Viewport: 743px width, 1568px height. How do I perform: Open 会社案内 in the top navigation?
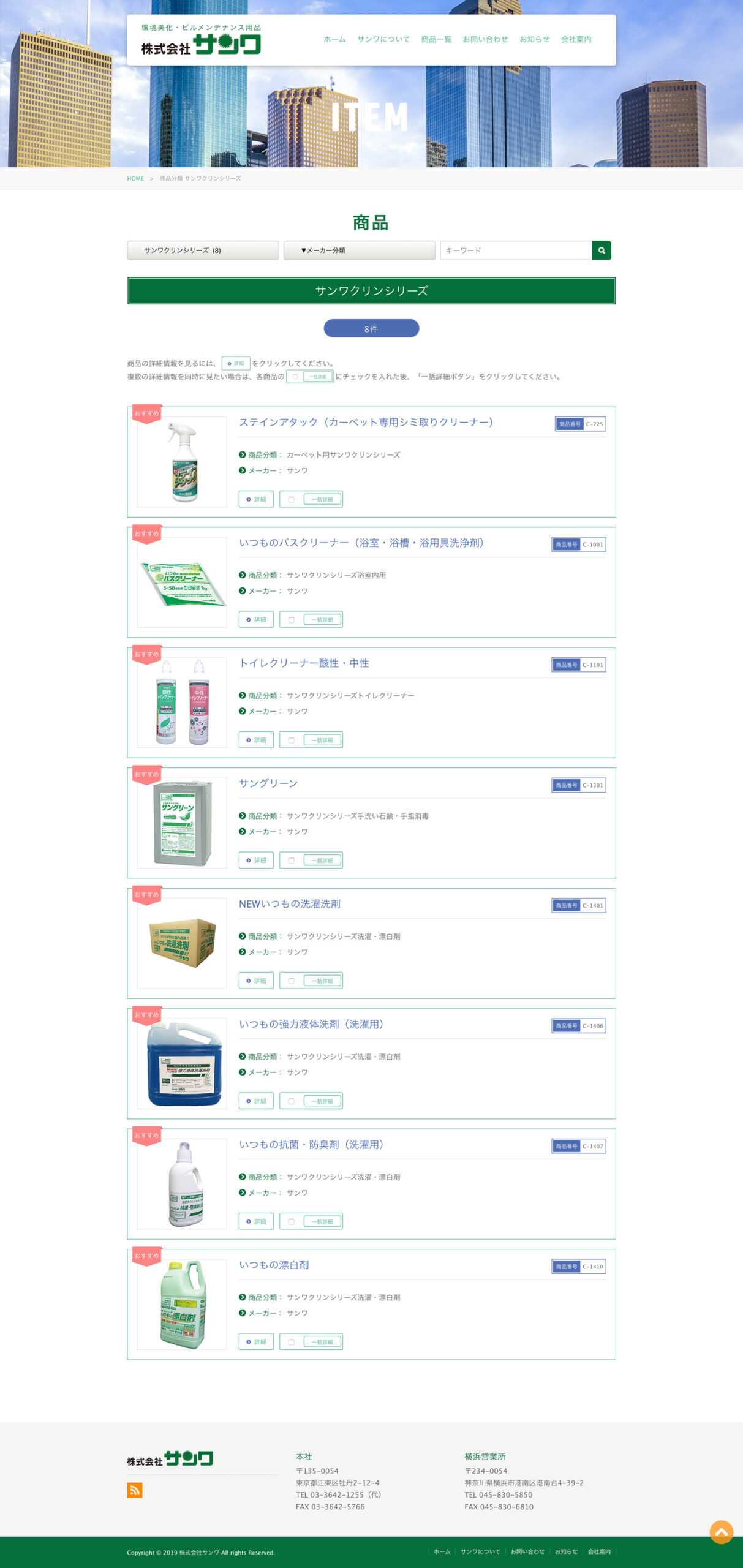(x=576, y=39)
